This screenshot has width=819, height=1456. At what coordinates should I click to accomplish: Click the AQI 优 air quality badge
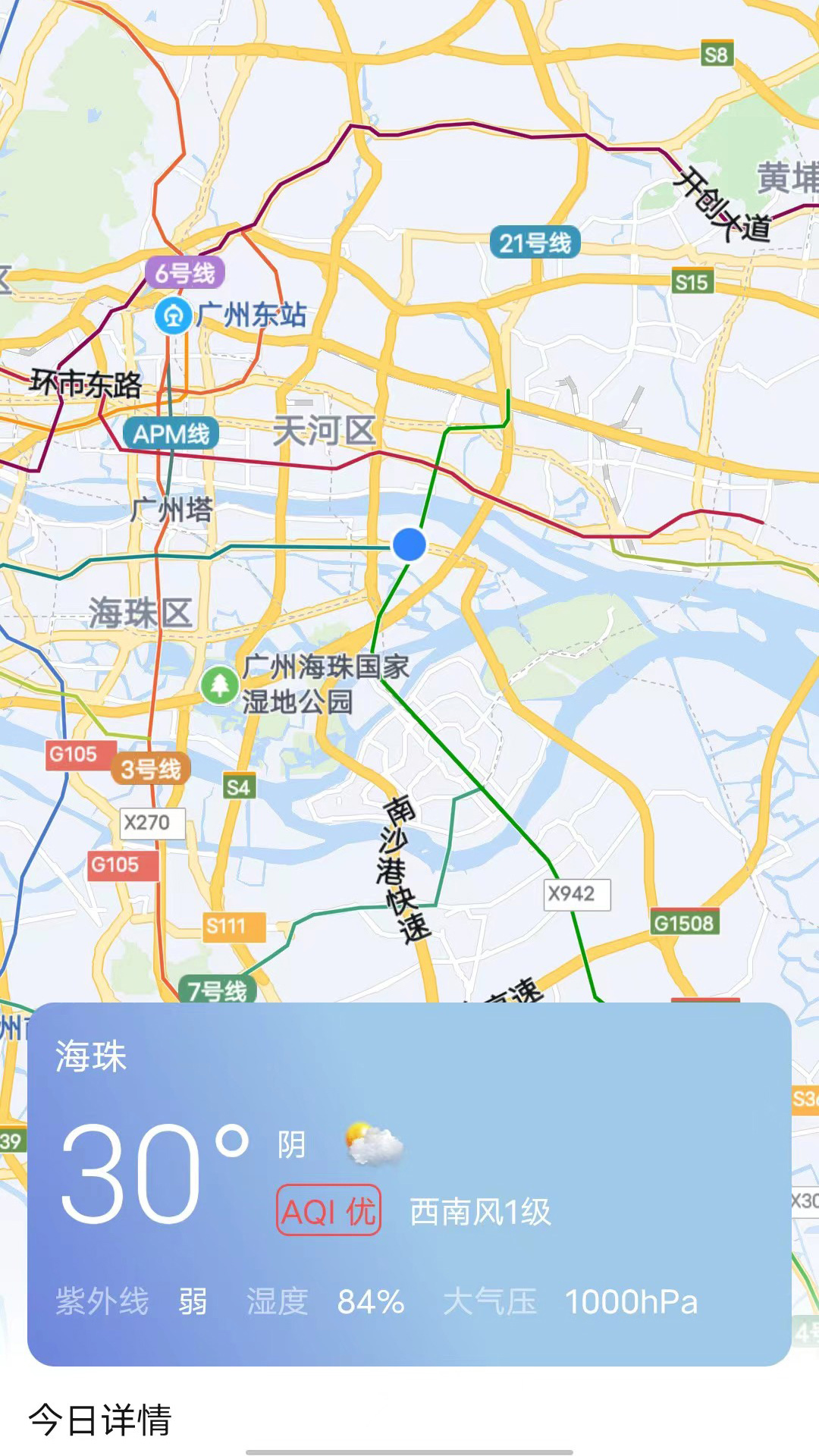(x=328, y=1206)
